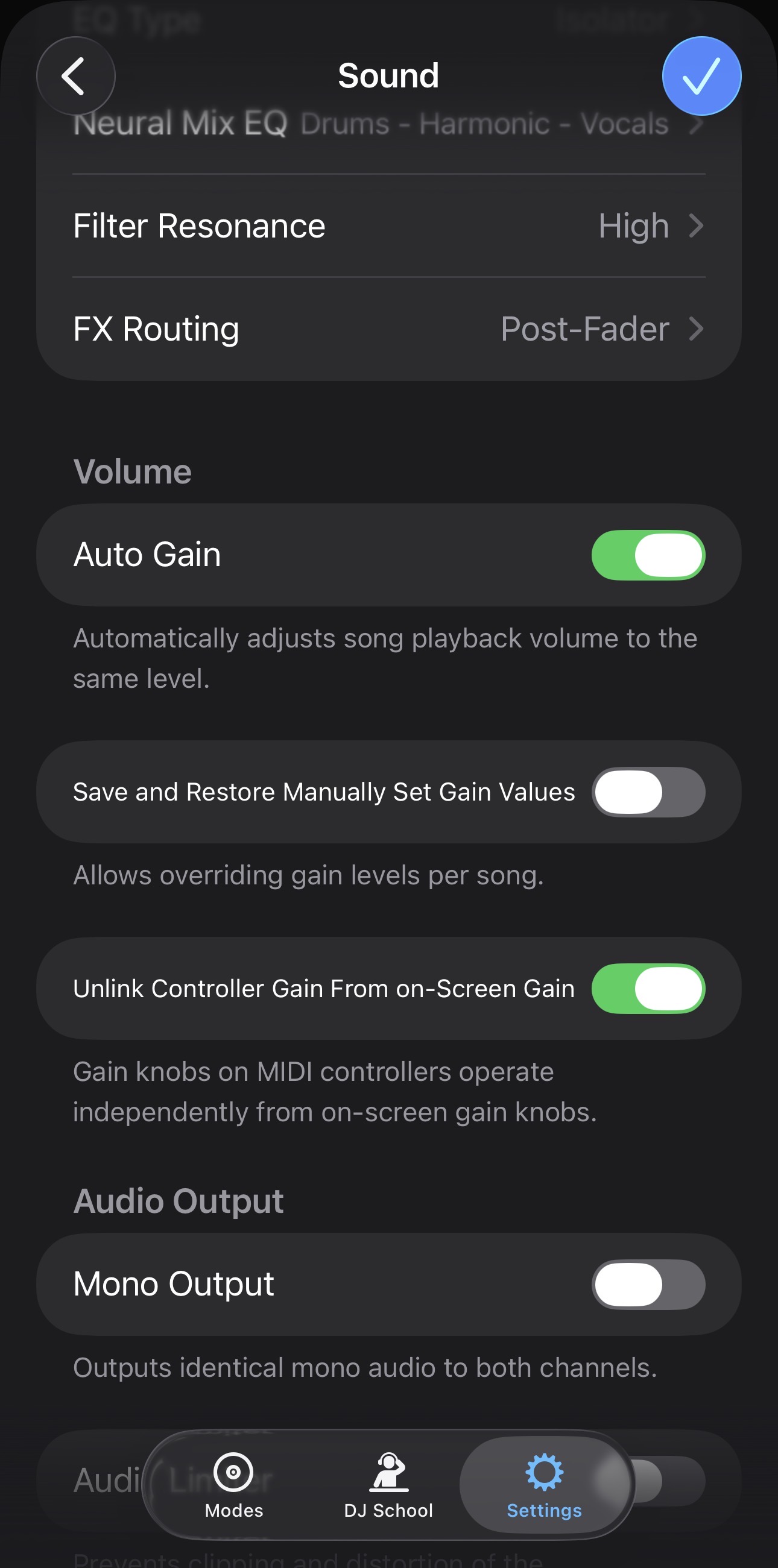The height and width of the screenshot is (1568, 778).
Task: Disable Unlink Controller Gain From on-Screen Gain
Action: pyautogui.click(x=648, y=989)
